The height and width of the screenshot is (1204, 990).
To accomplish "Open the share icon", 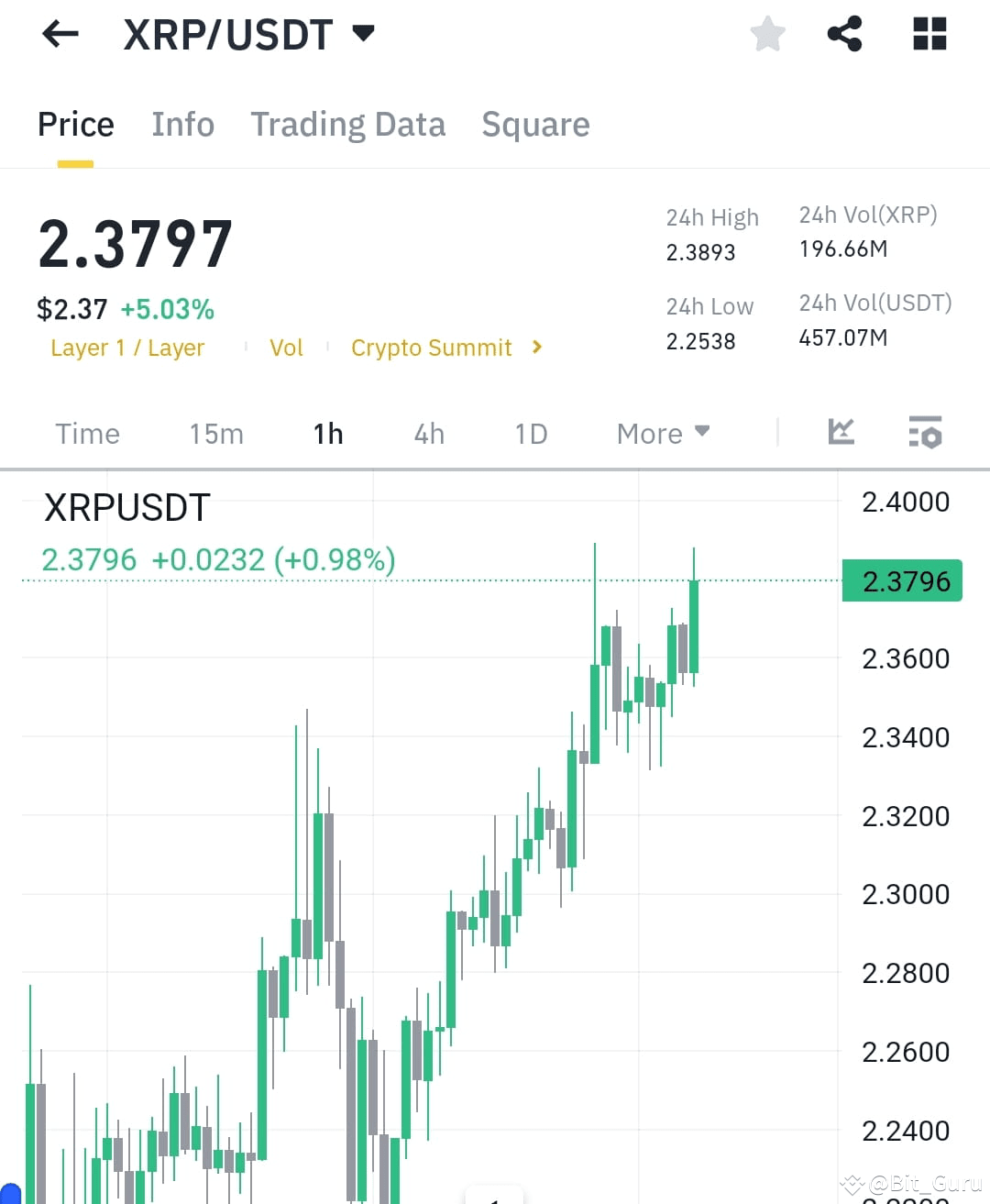I will [x=844, y=34].
